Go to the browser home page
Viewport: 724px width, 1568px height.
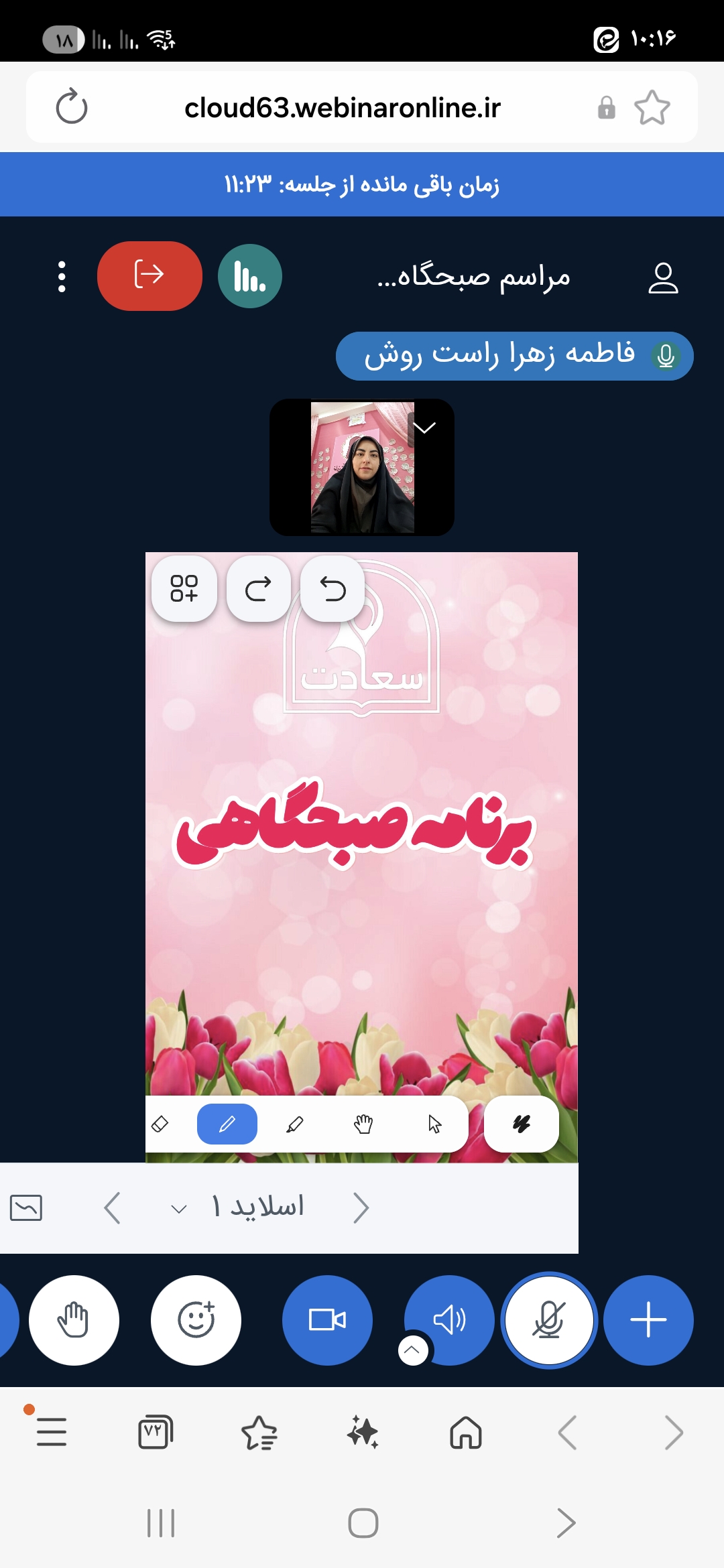tap(466, 1433)
